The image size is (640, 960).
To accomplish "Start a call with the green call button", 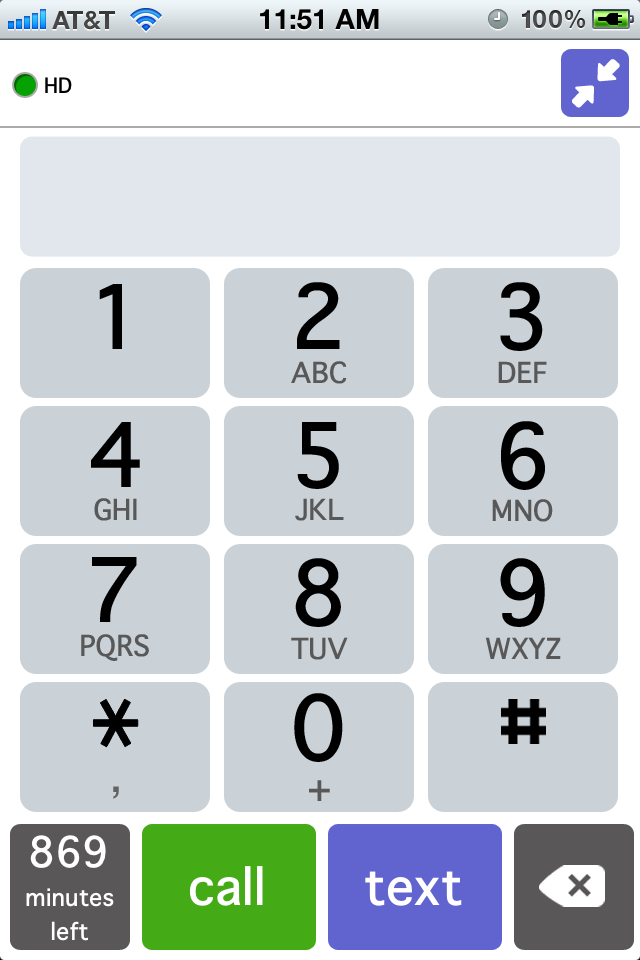I will [x=228, y=887].
